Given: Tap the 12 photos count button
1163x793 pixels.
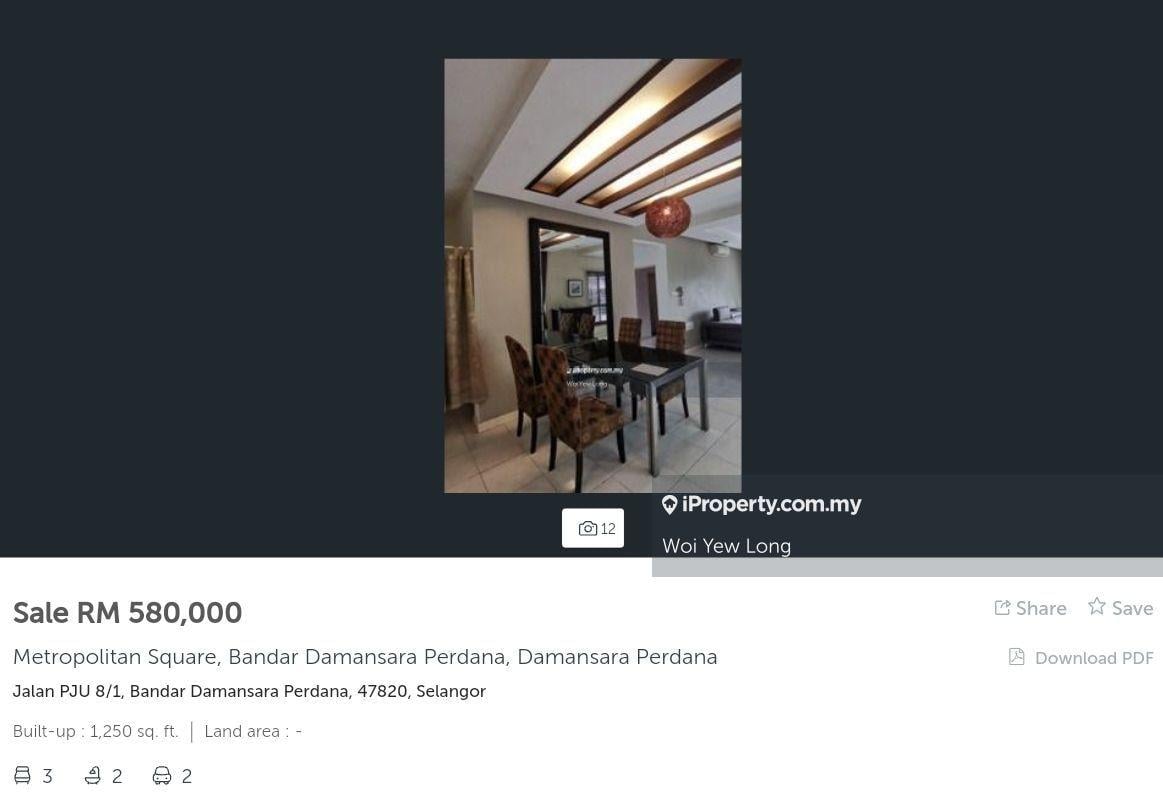Looking at the screenshot, I should (593, 528).
